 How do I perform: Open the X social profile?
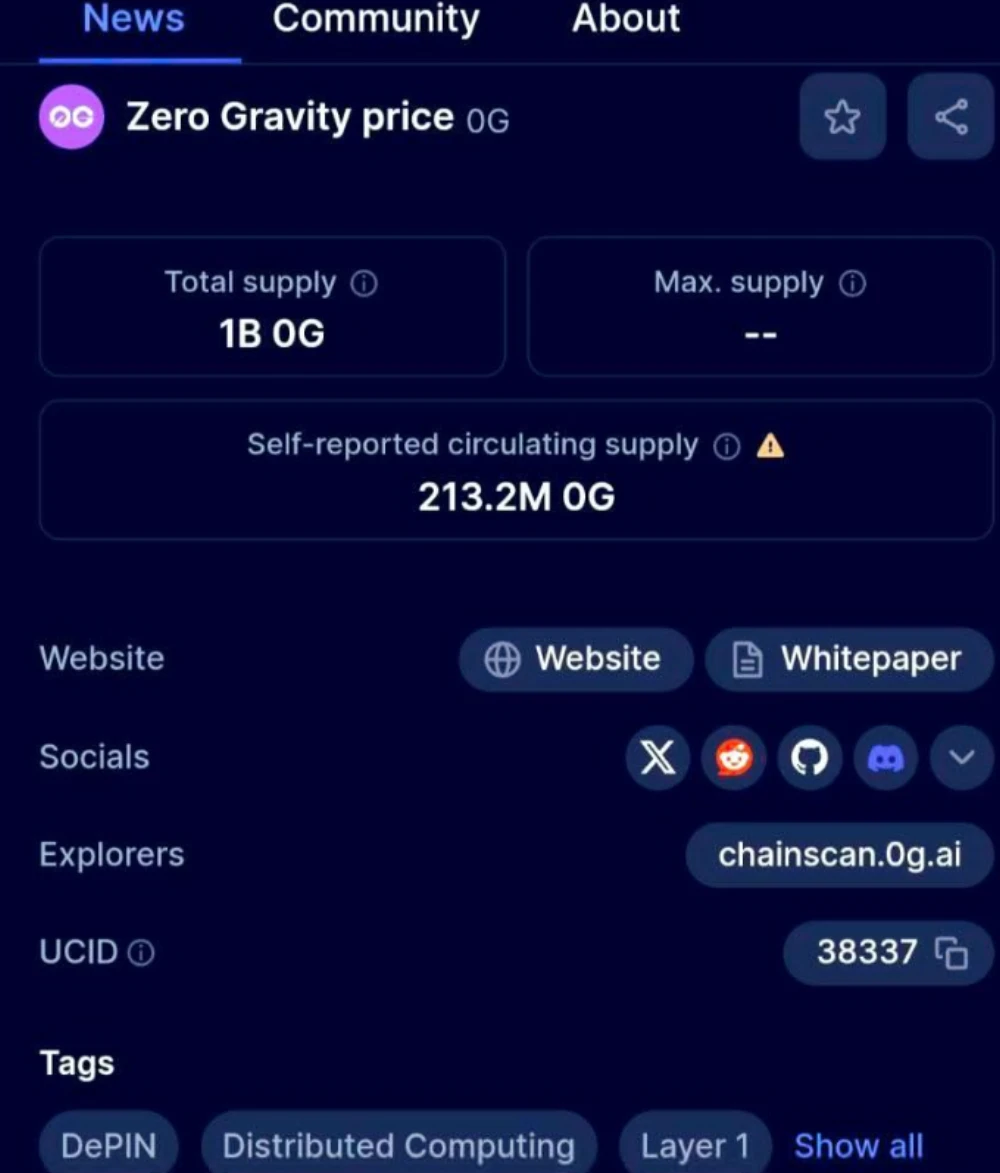coord(657,759)
